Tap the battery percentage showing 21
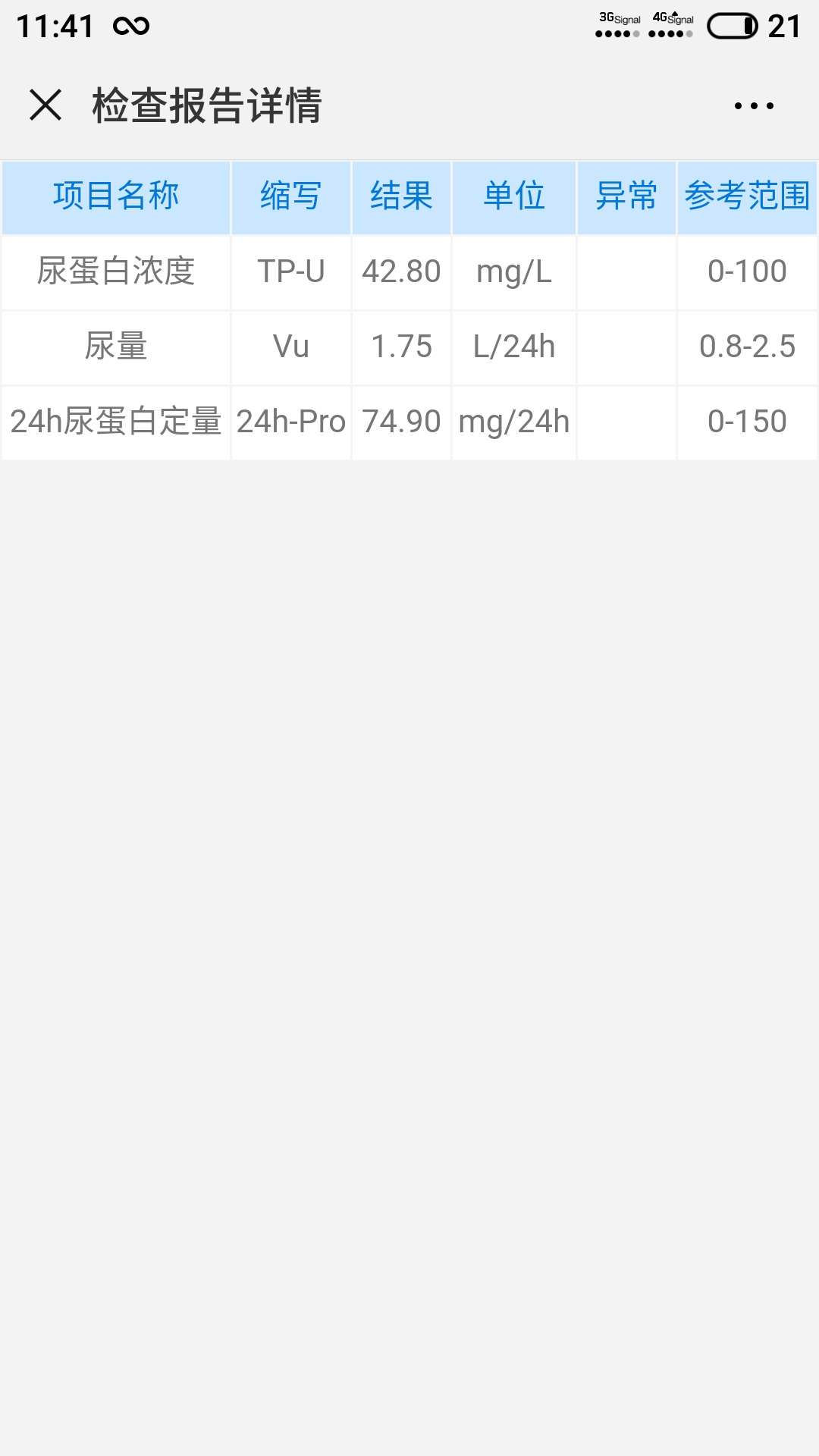This screenshot has width=819, height=1456. [x=784, y=25]
